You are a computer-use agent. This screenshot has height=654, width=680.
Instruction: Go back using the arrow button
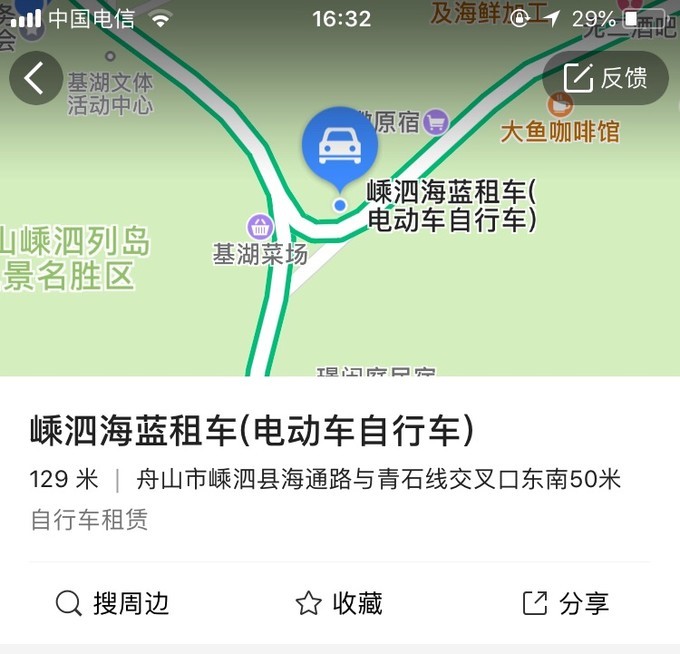coord(36,78)
